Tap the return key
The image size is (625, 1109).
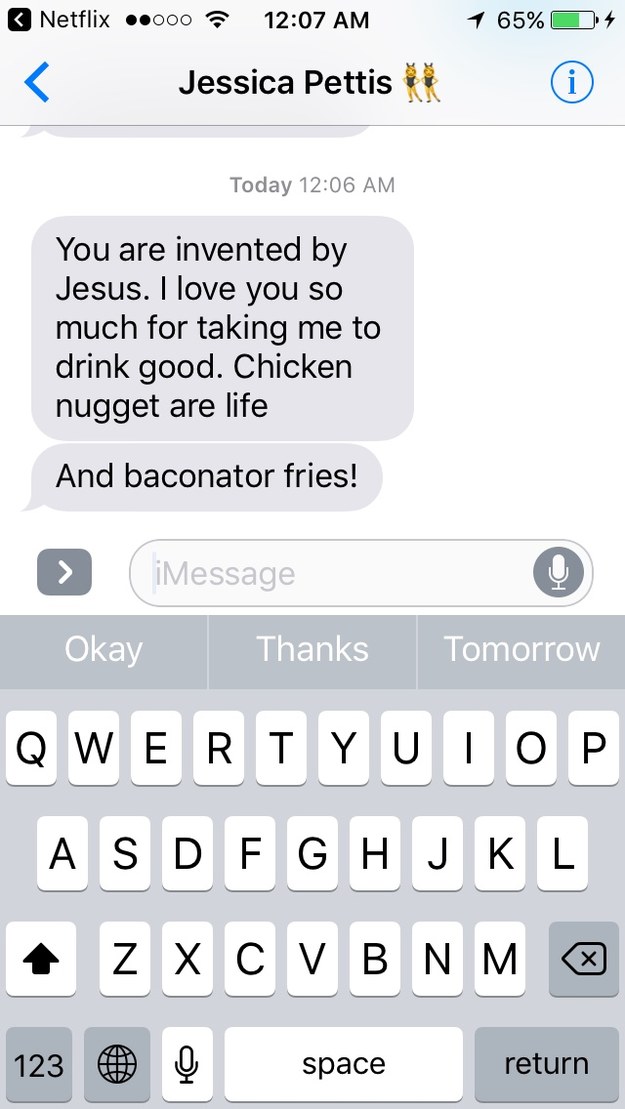[546, 1065]
